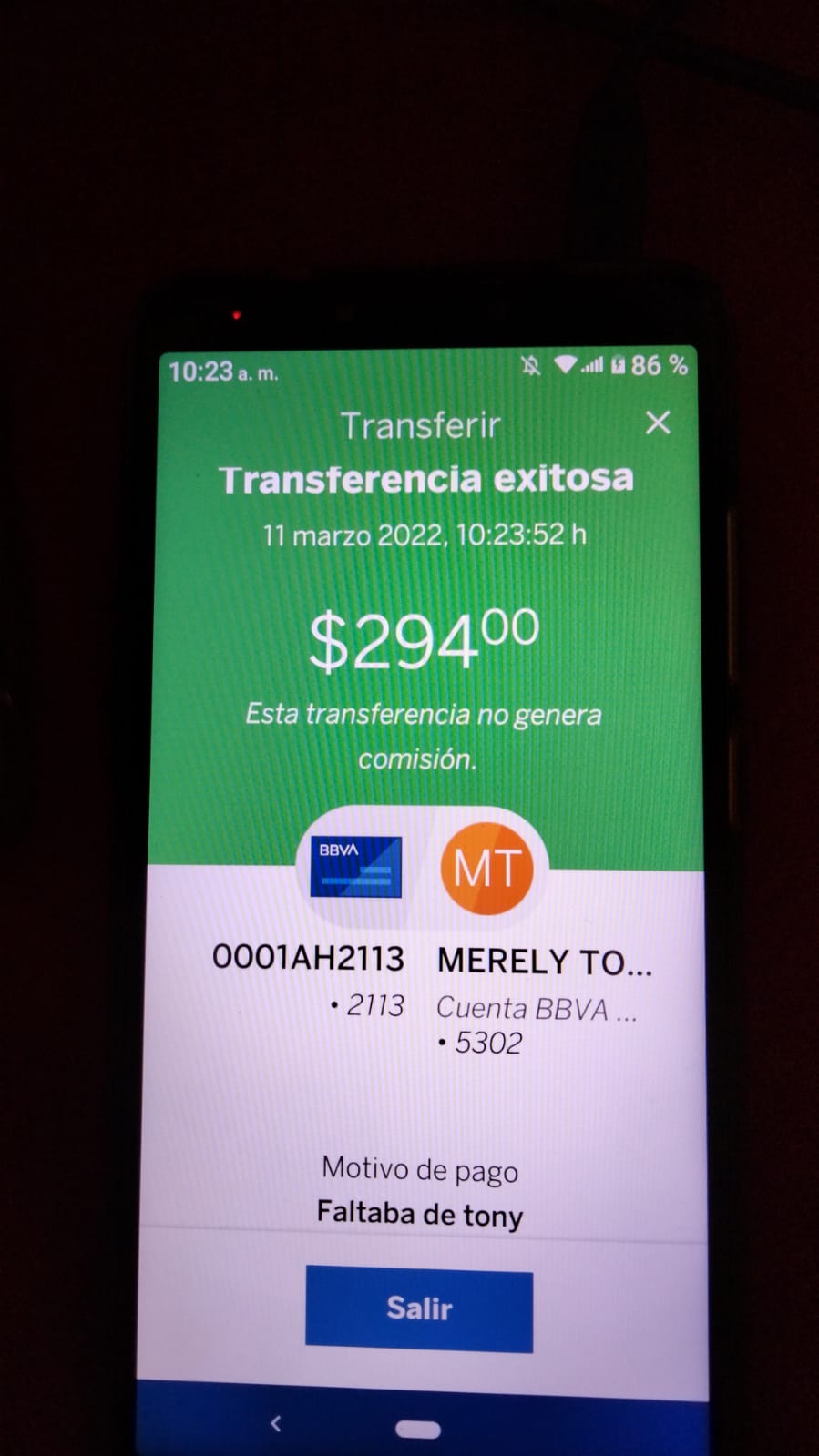The width and height of the screenshot is (819, 1456).
Task: Go back with the system back arrow
Action: tap(276, 1422)
